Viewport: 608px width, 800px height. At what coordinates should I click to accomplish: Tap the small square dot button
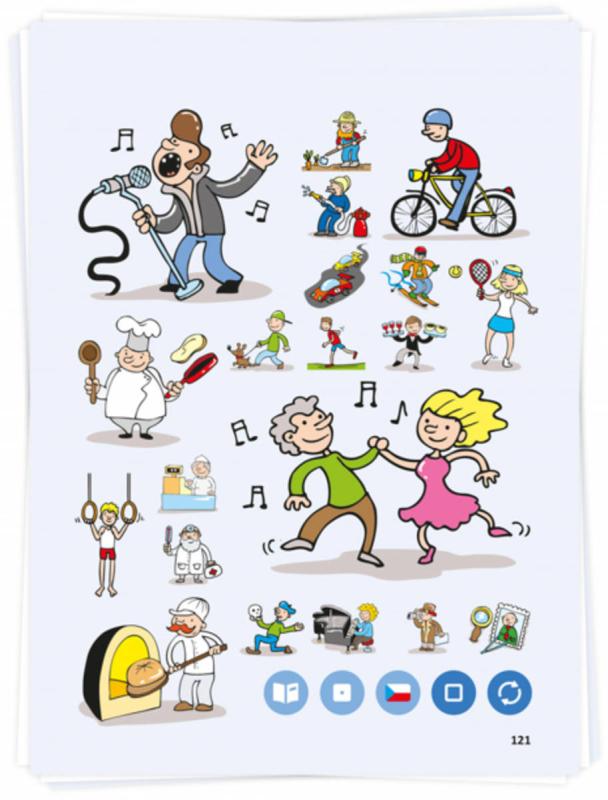point(342,692)
